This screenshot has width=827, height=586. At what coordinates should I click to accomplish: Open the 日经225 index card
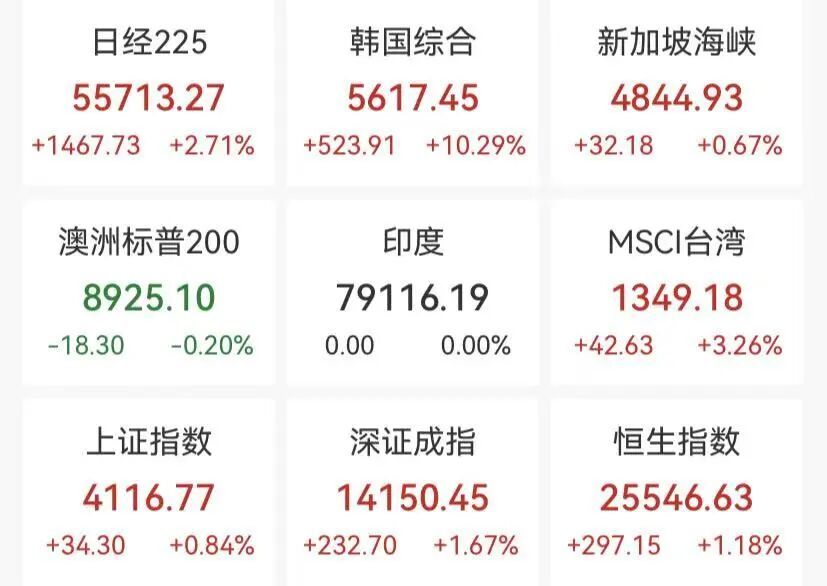pyautogui.click(x=148, y=92)
